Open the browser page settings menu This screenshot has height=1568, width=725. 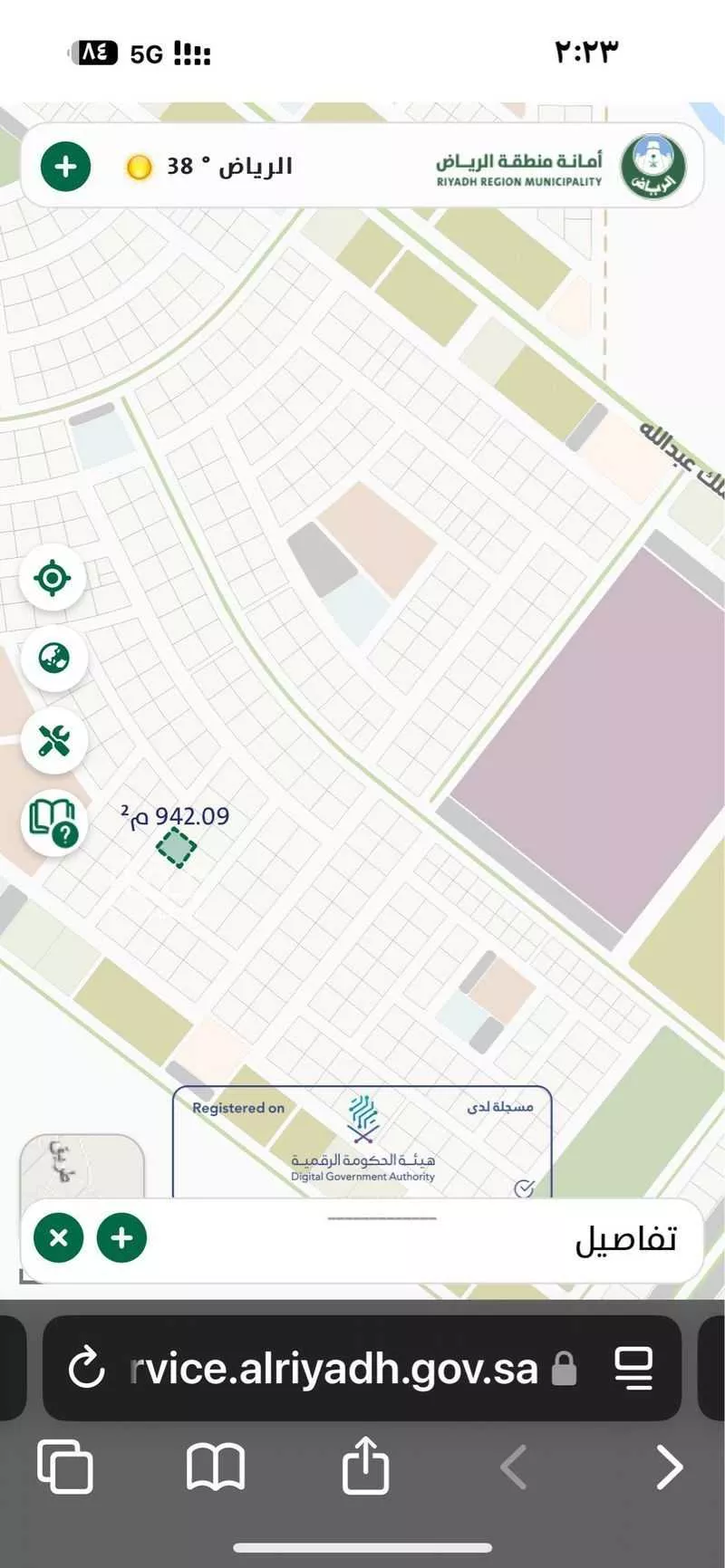pyautogui.click(x=633, y=1368)
